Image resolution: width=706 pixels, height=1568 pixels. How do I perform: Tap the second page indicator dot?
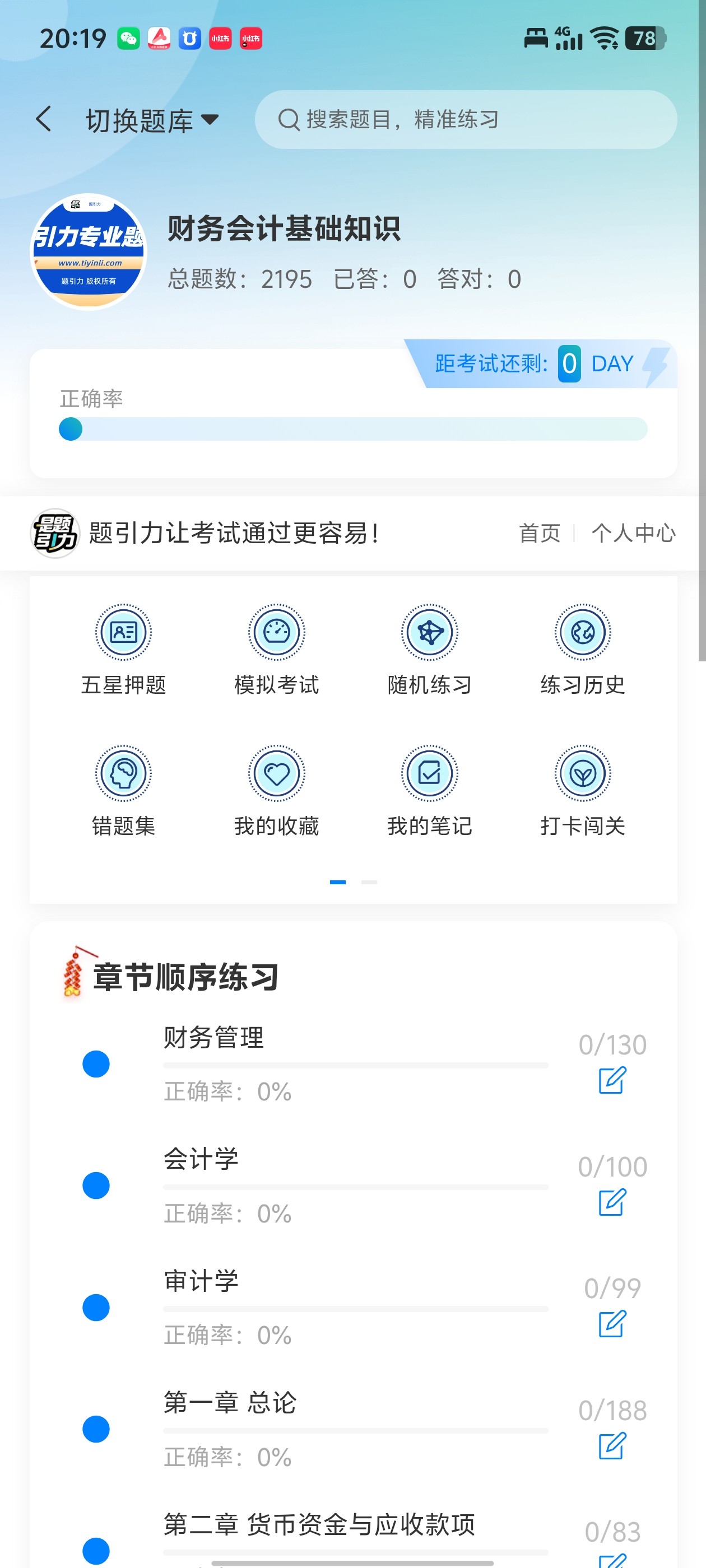pos(369,882)
